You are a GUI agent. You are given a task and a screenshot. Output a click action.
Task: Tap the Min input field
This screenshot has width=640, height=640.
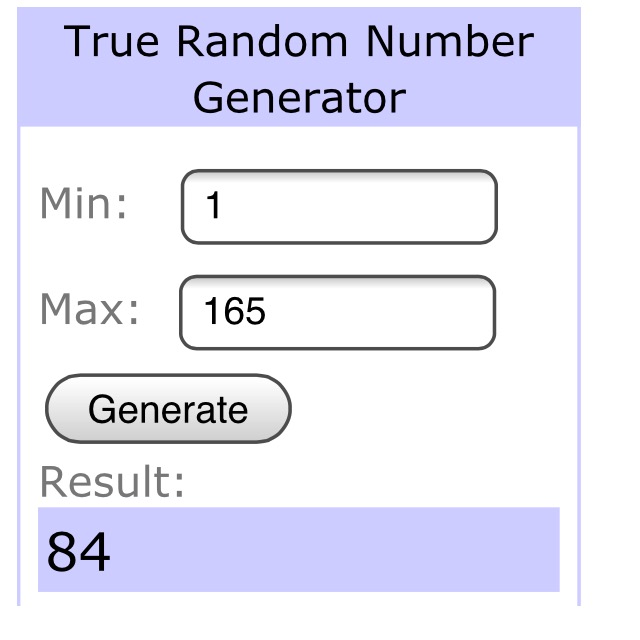tap(338, 207)
